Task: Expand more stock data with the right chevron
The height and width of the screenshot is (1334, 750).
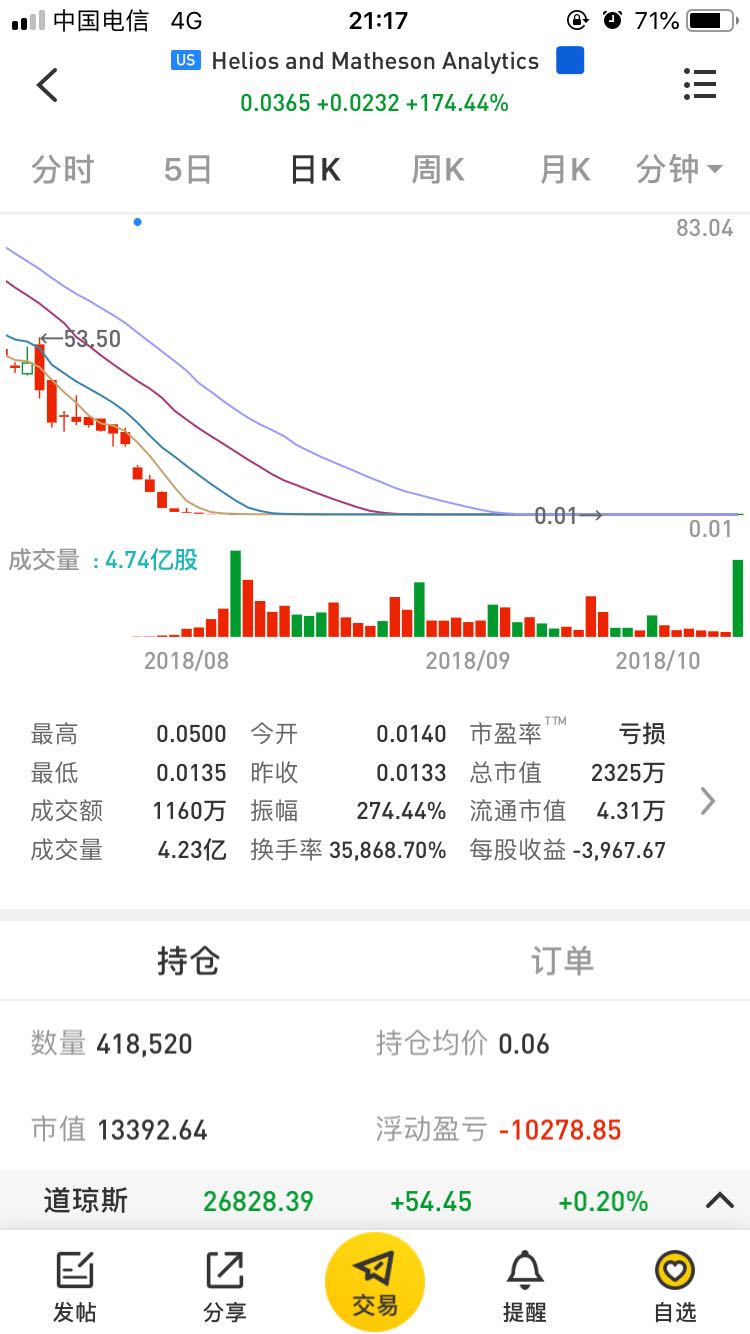Action: 708,801
